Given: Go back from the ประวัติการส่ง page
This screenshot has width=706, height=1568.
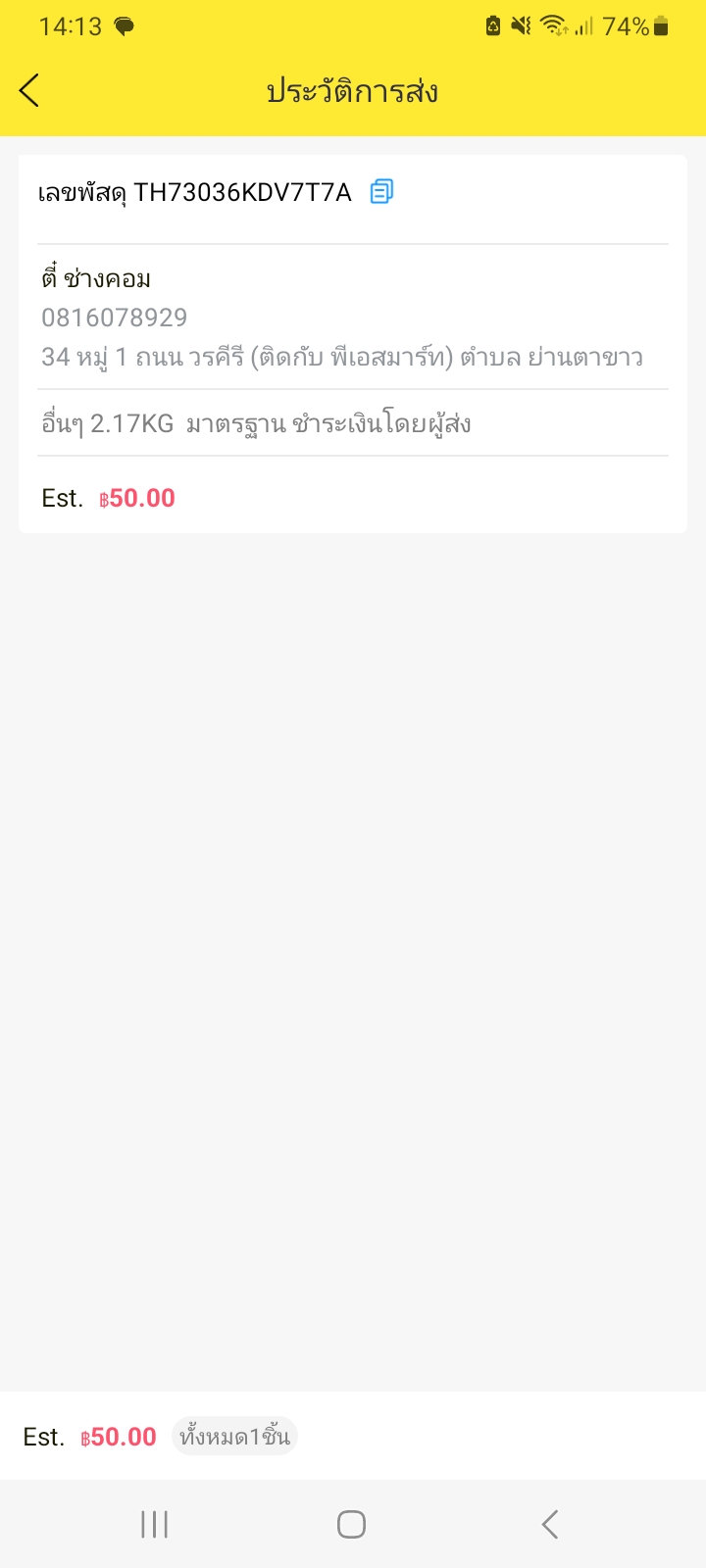Looking at the screenshot, I should coord(29,90).
